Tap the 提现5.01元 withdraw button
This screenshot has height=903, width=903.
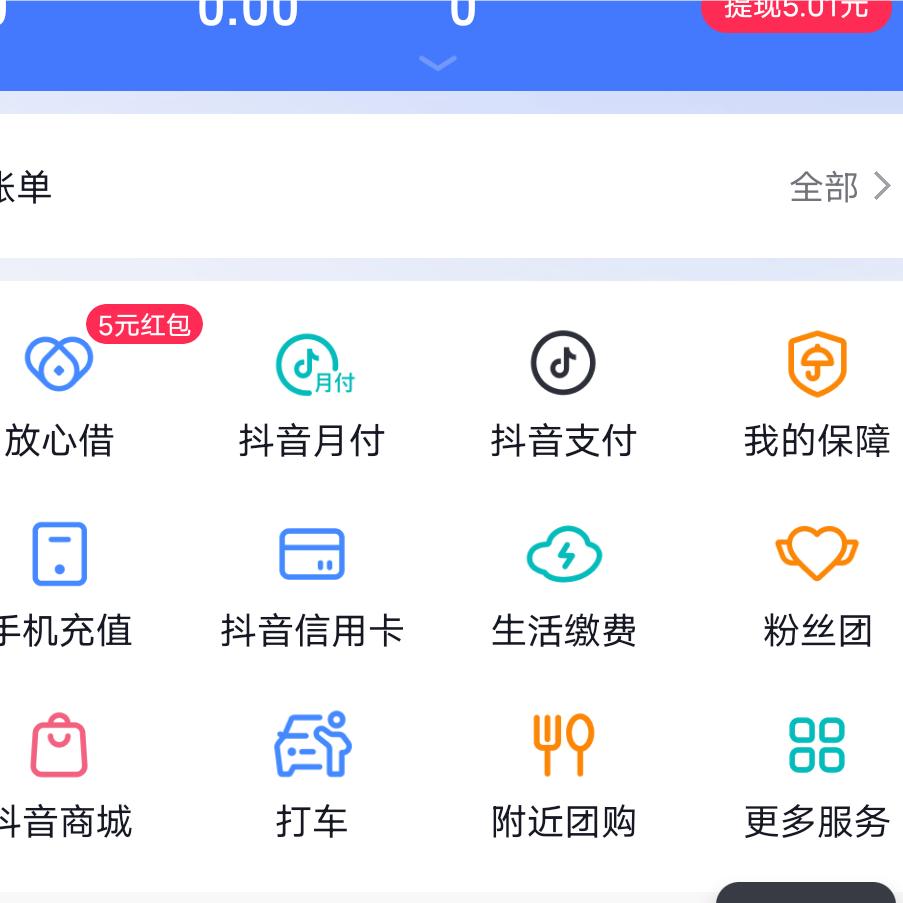pos(796,12)
